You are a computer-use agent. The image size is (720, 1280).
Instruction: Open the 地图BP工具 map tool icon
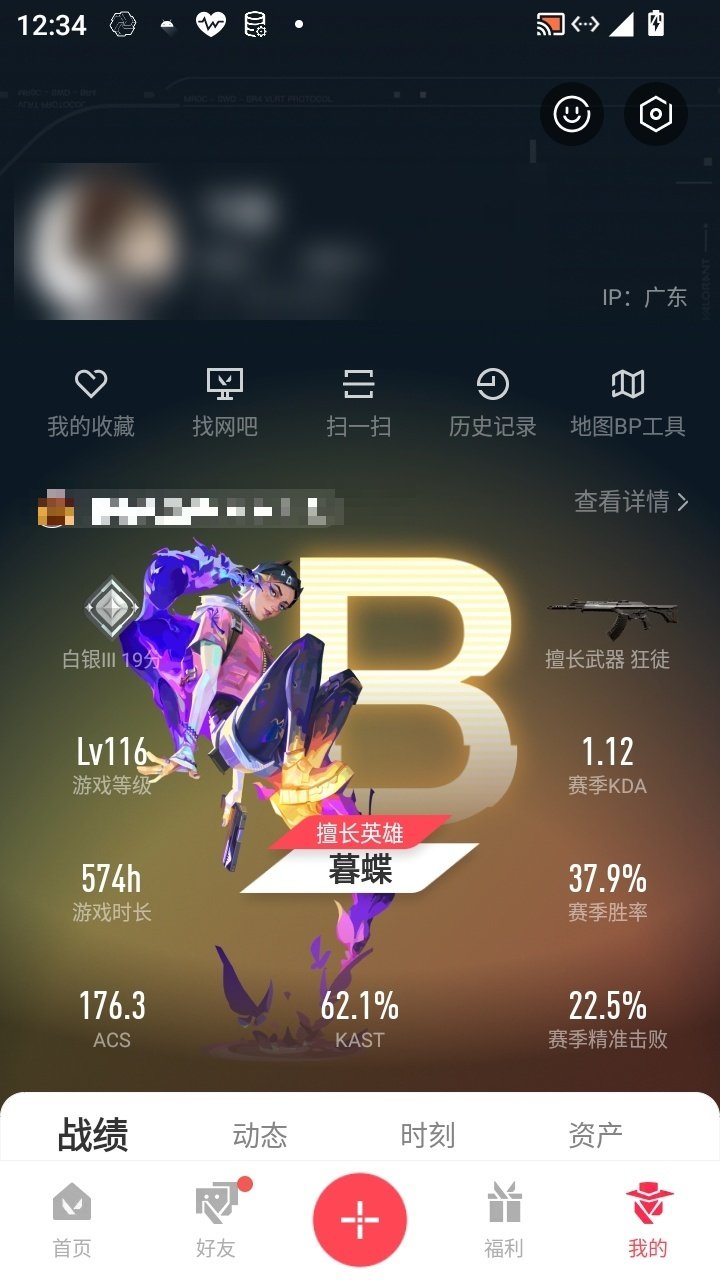click(x=628, y=383)
